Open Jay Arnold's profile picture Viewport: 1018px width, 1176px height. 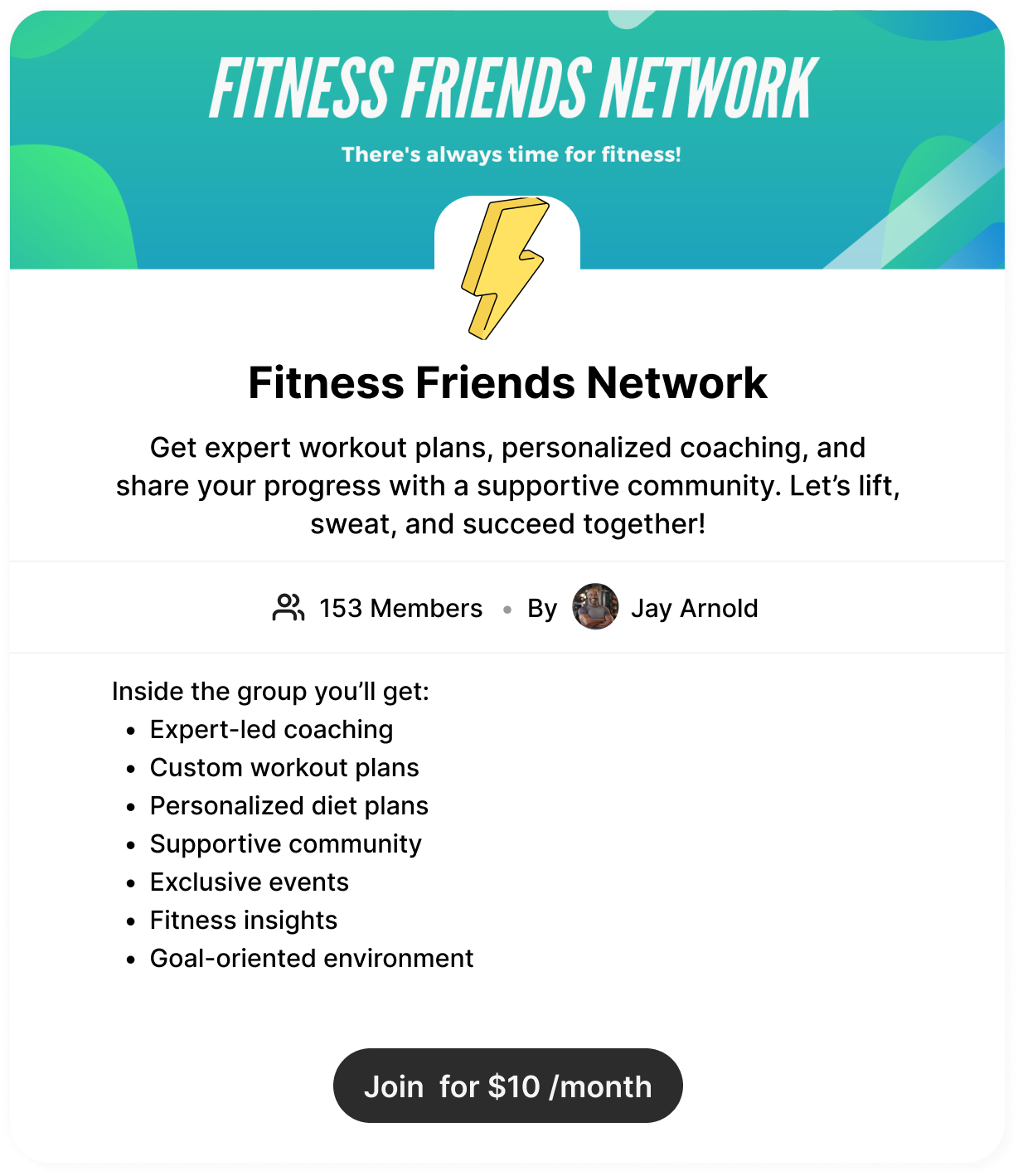click(595, 607)
